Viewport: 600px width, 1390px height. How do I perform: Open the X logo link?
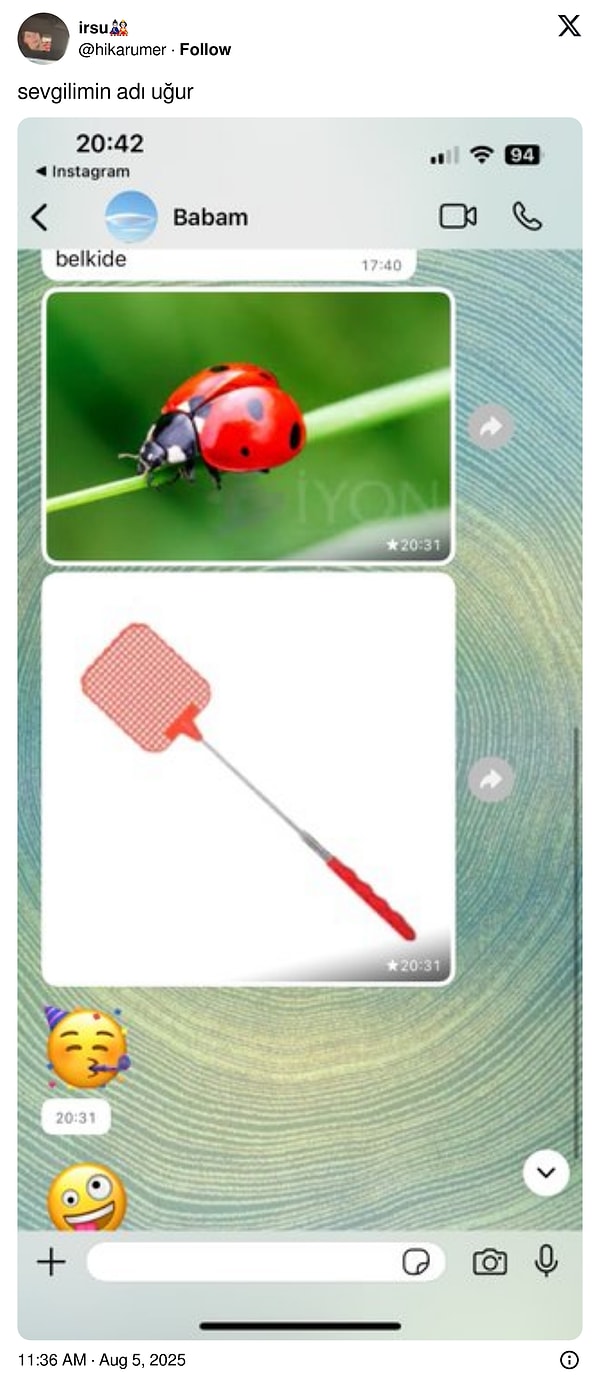click(x=569, y=26)
